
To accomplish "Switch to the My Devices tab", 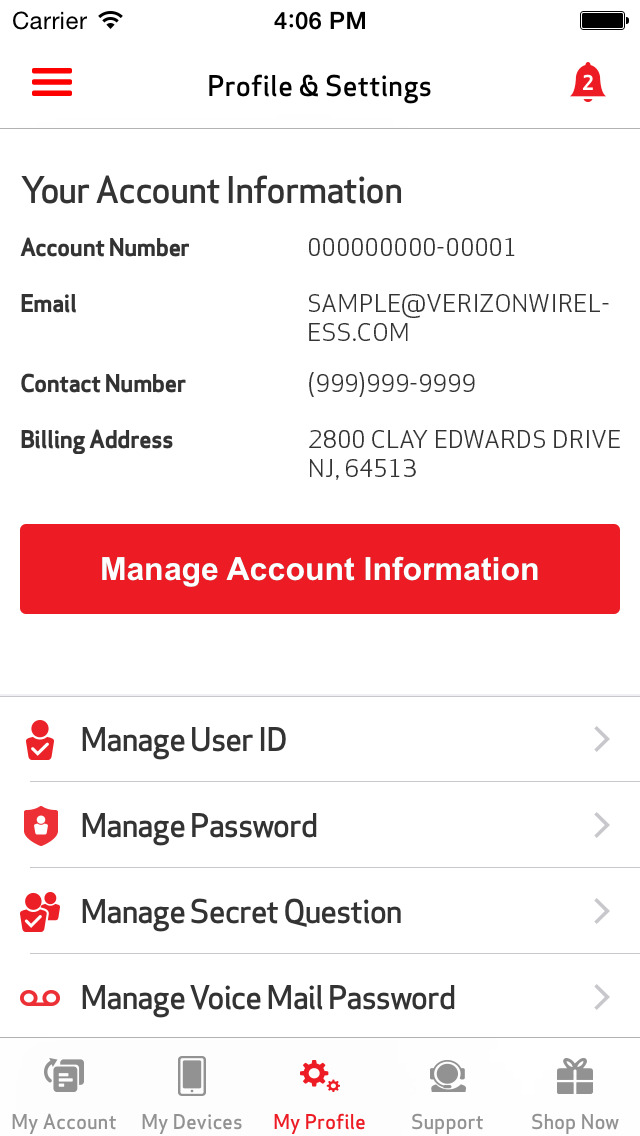I will click(x=192, y=1092).
